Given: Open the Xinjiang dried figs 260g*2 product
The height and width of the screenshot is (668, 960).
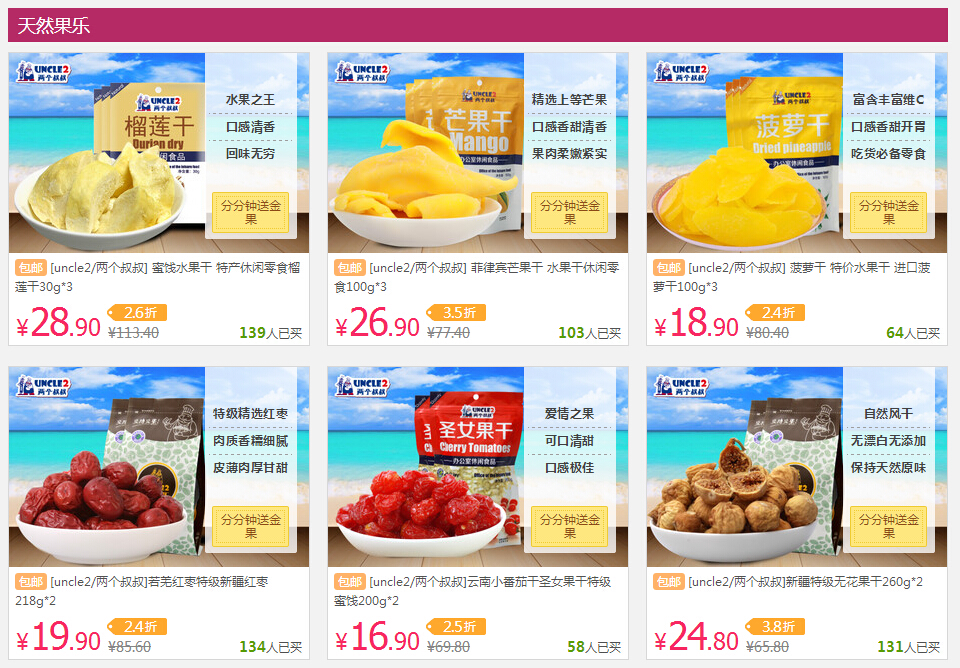Looking at the screenshot, I should tap(796, 467).
